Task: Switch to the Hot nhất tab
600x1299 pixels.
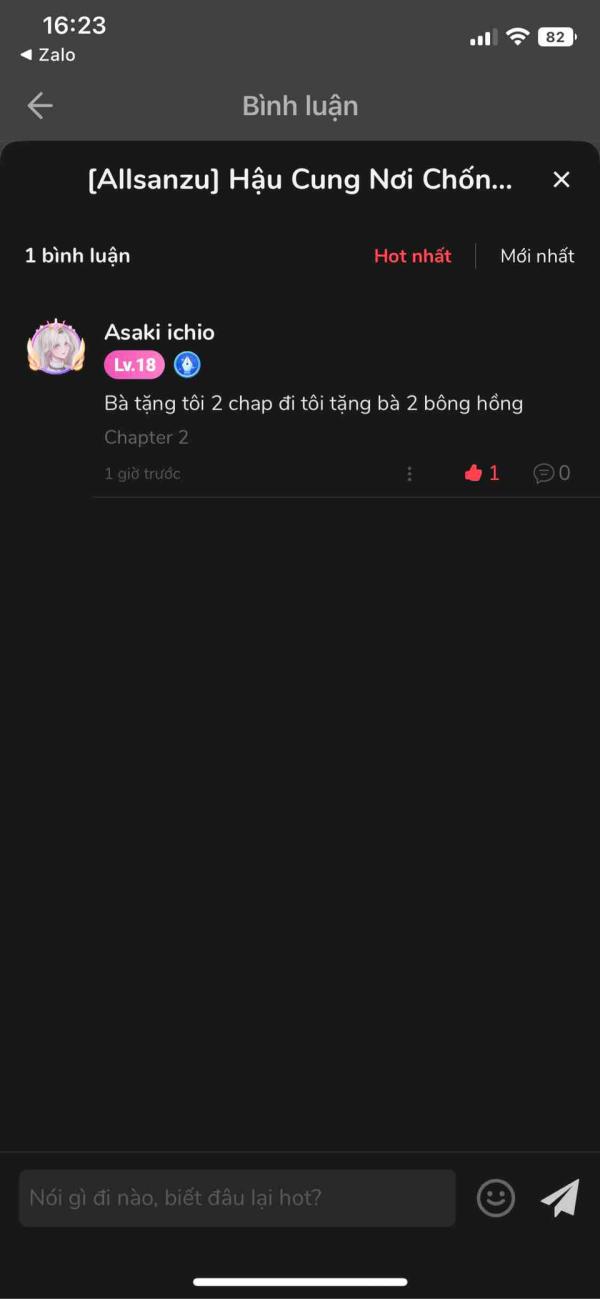Action: tap(412, 256)
